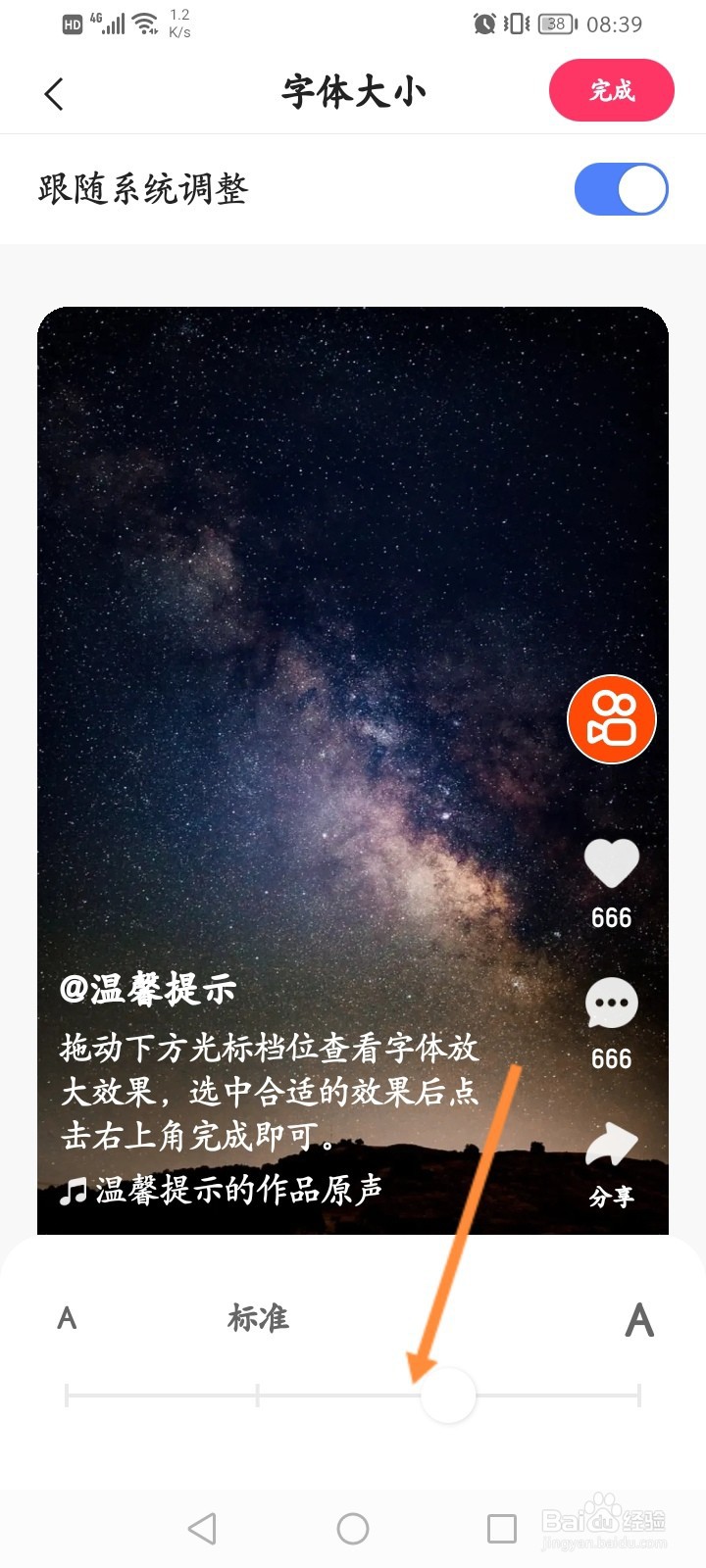The image size is (706, 1568).
Task: Click the font size slider handle
Action: [x=448, y=1395]
